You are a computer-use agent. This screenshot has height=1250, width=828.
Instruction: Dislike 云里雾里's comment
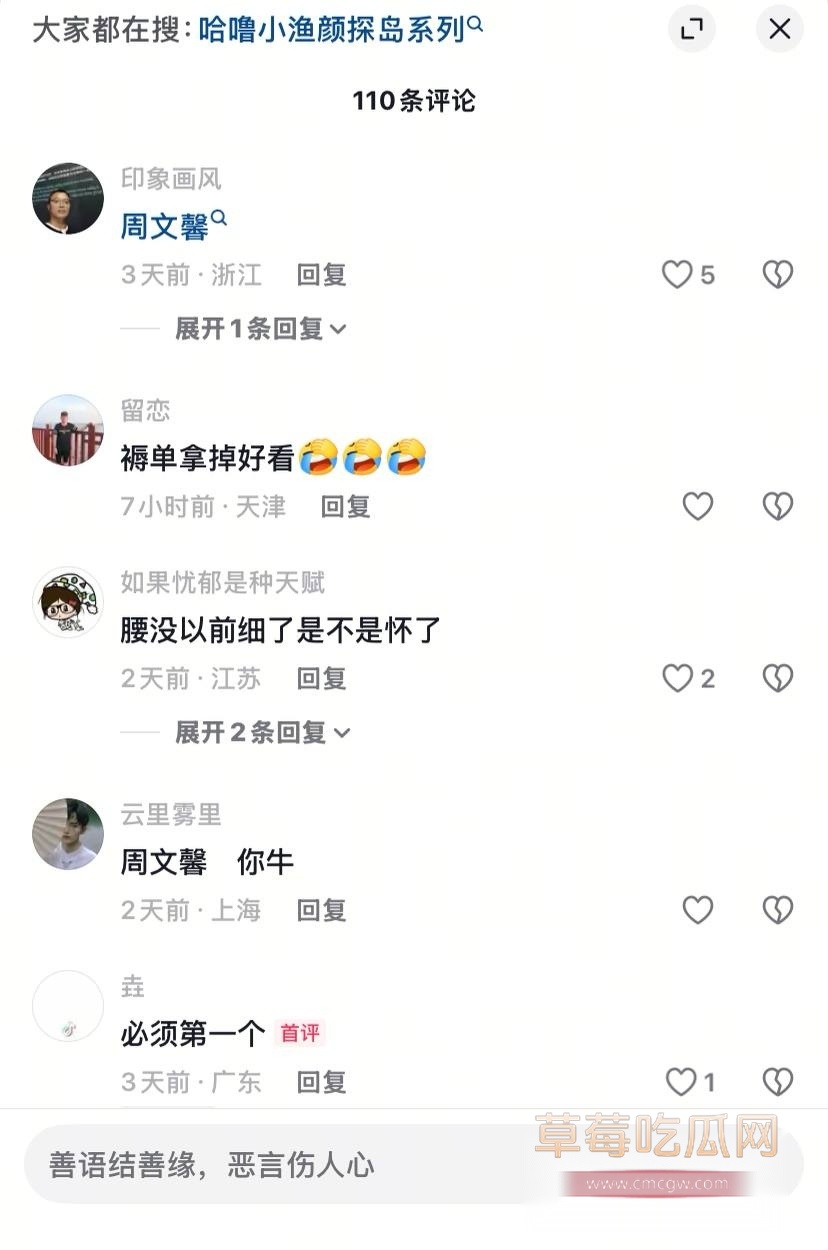pos(778,910)
